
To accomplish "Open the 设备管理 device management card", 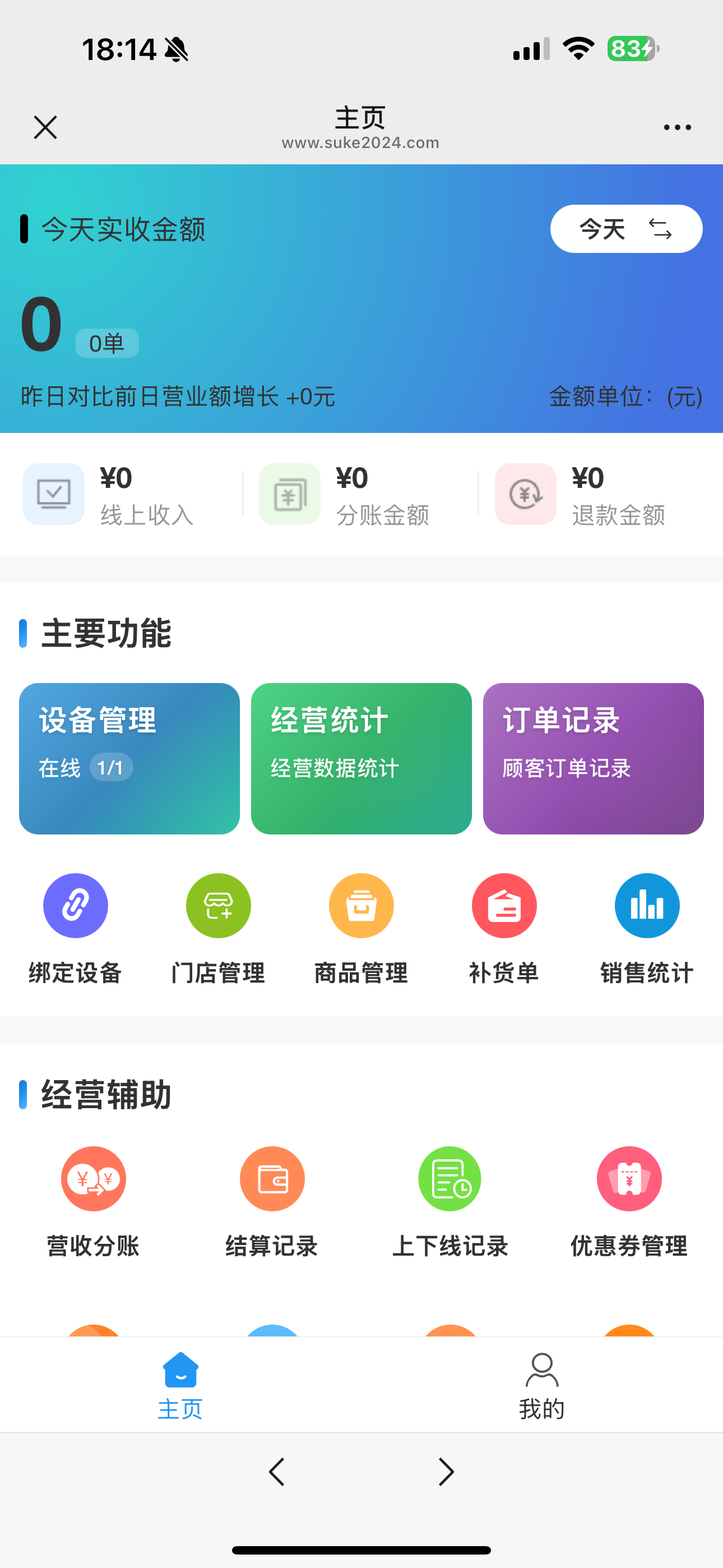I will [129, 758].
